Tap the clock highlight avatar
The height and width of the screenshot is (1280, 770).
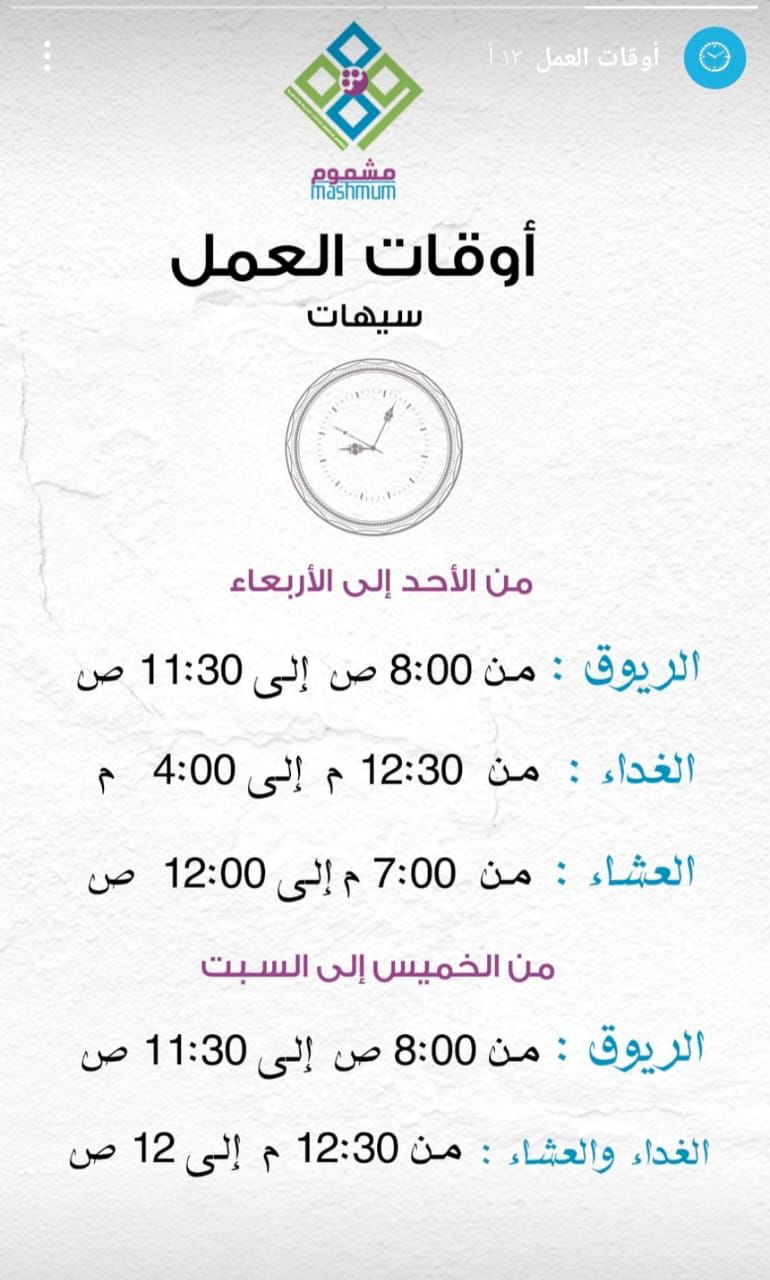pyautogui.click(x=714, y=58)
